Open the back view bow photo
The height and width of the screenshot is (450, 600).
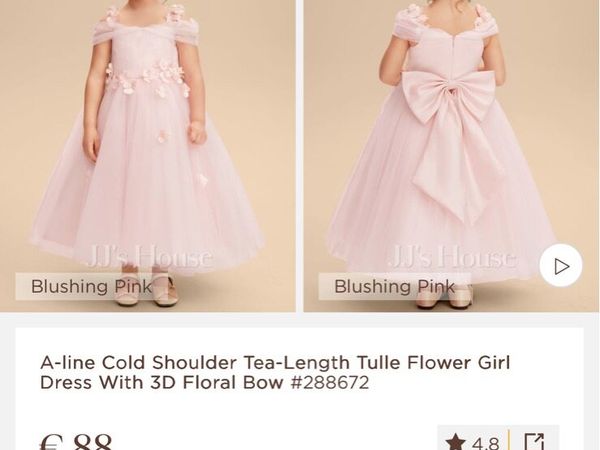coord(440,150)
